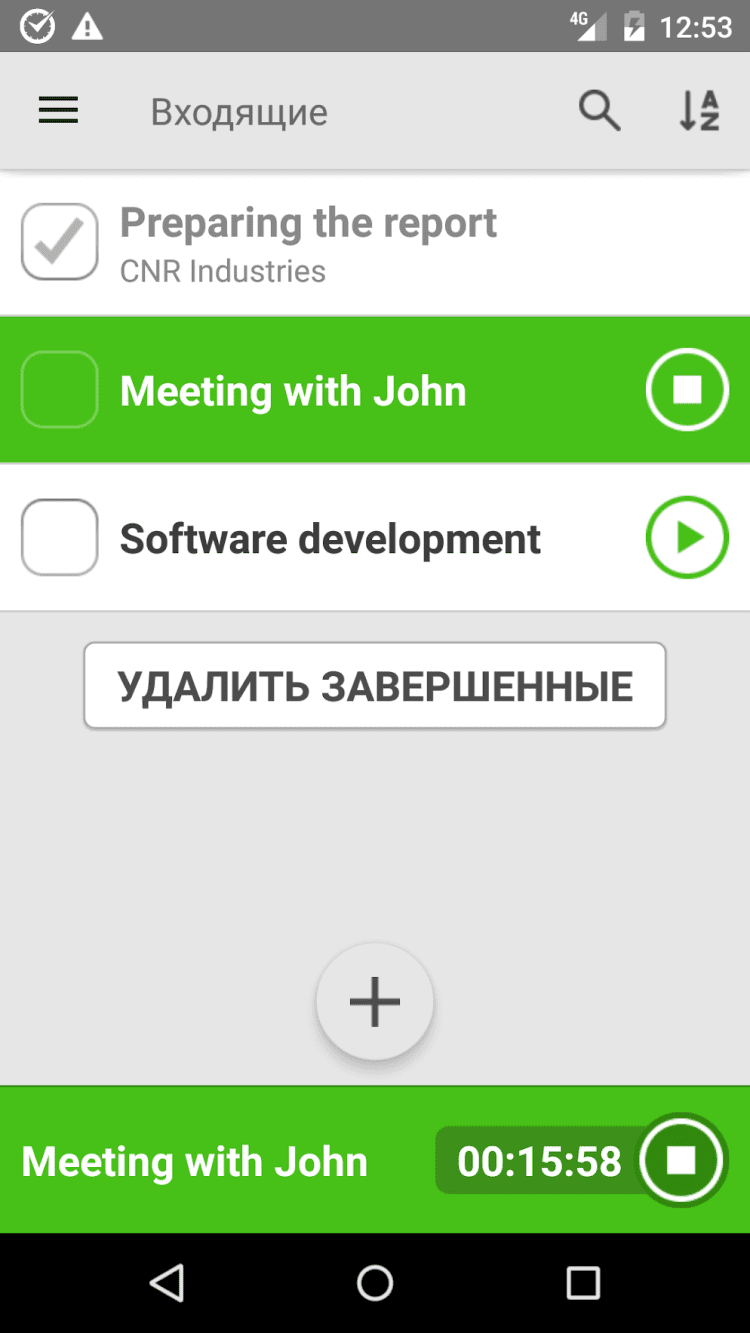Stop the running timer in bottom bar
This screenshot has width=750, height=1333.
click(682, 1160)
